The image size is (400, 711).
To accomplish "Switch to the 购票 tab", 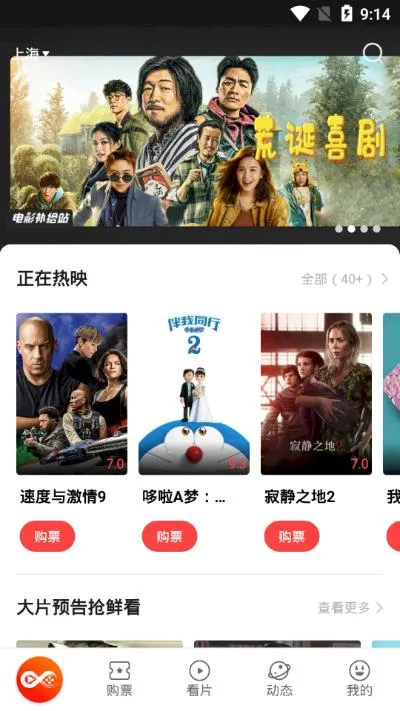I will pyautogui.click(x=120, y=679).
